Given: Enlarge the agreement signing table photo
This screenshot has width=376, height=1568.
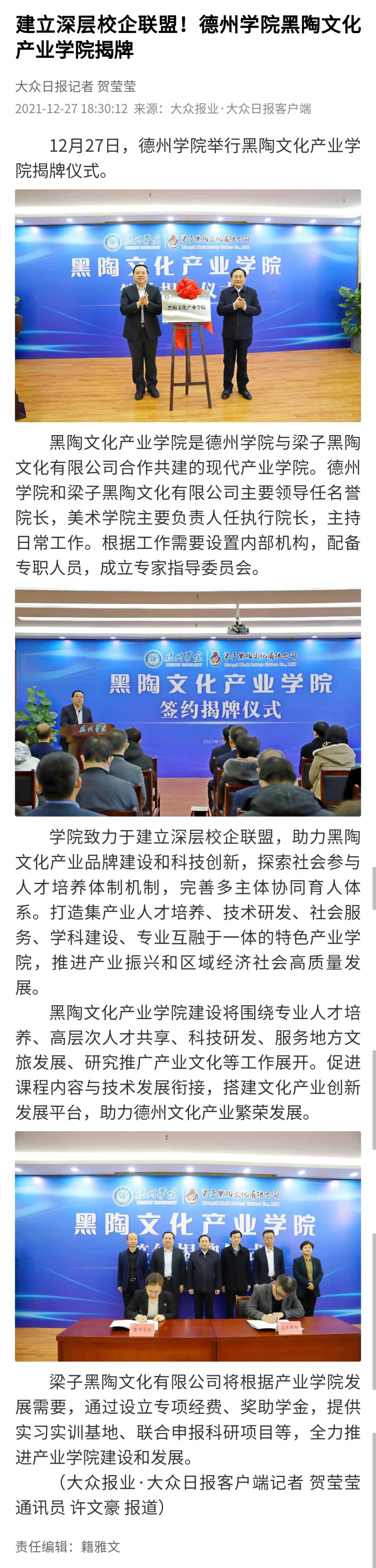Looking at the screenshot, I should pos(188,1246).
